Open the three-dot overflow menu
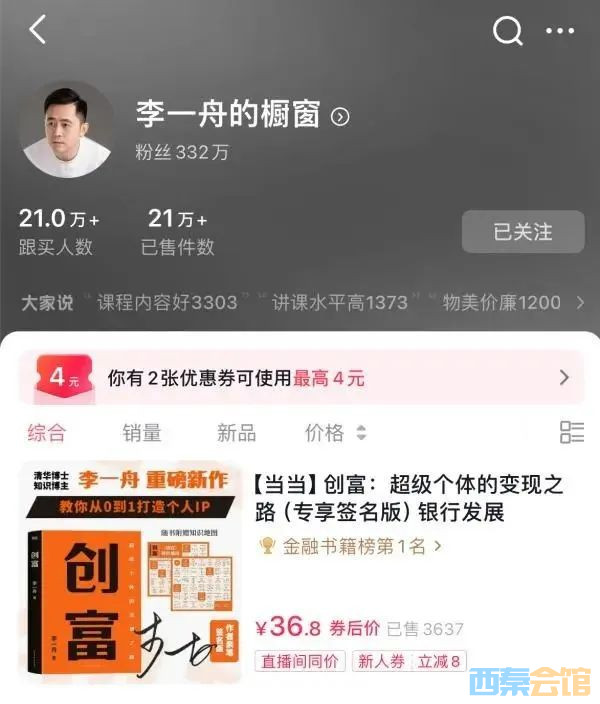600x704 pixels. (x=560, y=31)
